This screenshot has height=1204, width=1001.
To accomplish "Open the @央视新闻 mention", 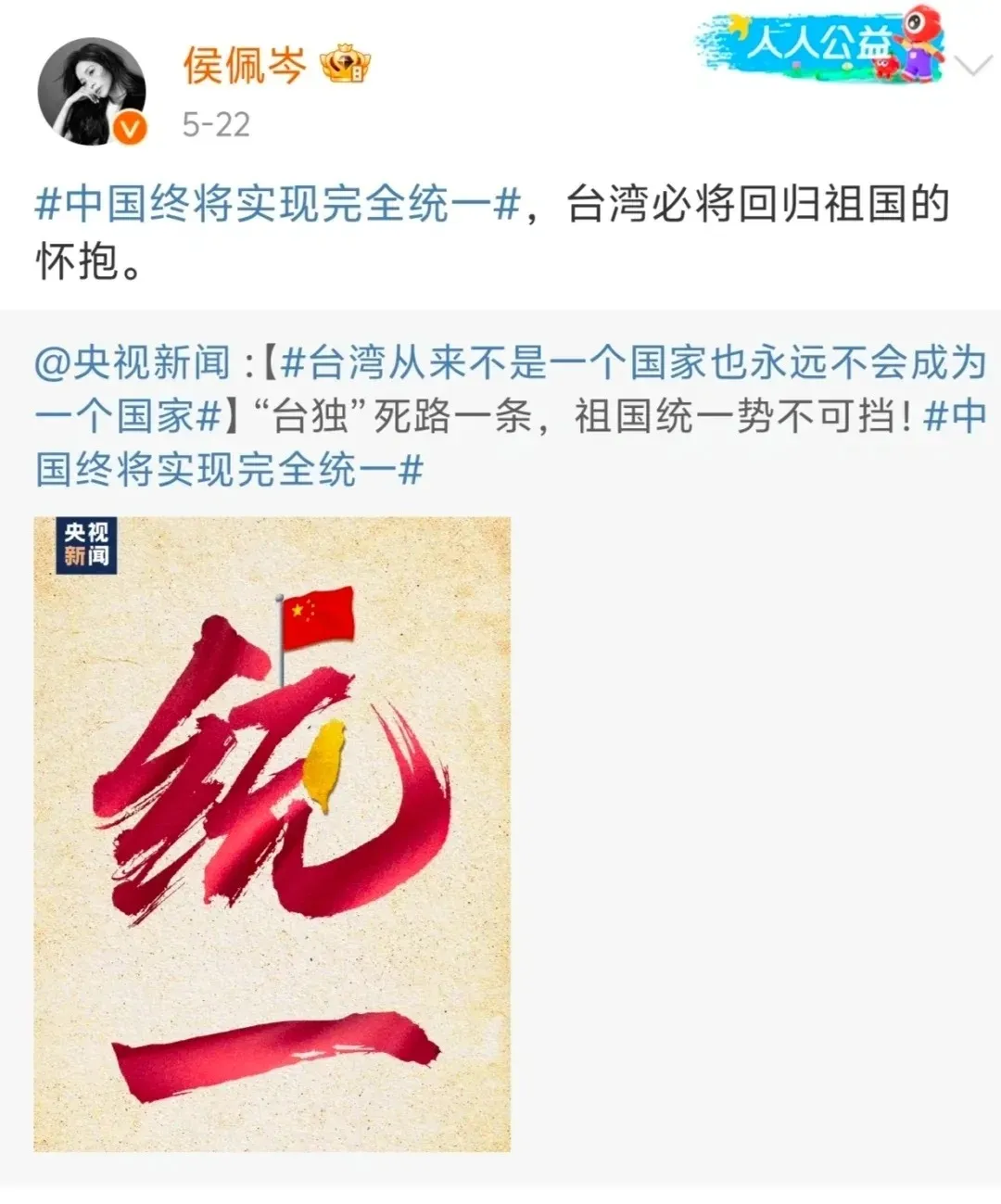I will [133, 362].
